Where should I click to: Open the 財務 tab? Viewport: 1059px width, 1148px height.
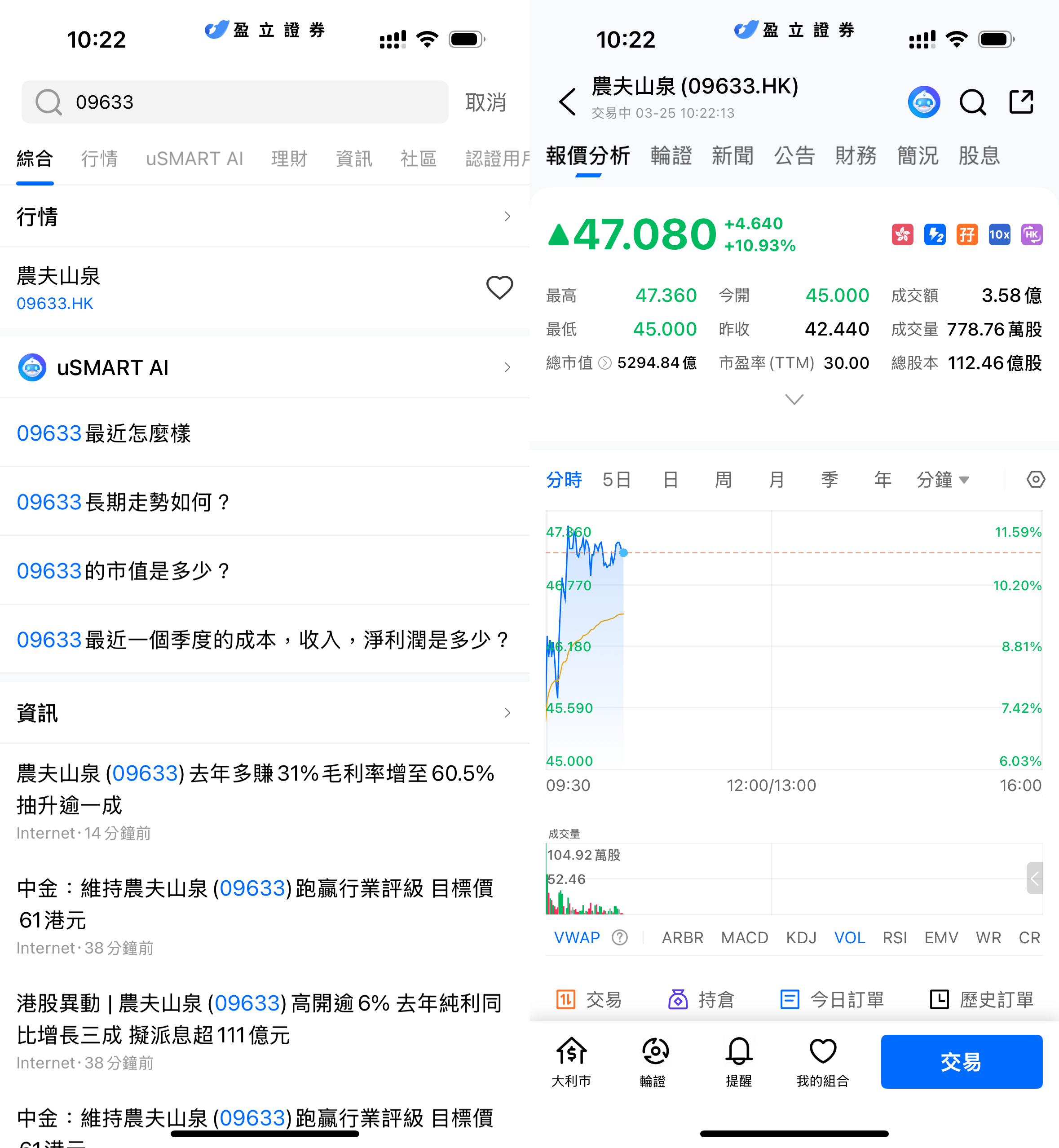856,156
